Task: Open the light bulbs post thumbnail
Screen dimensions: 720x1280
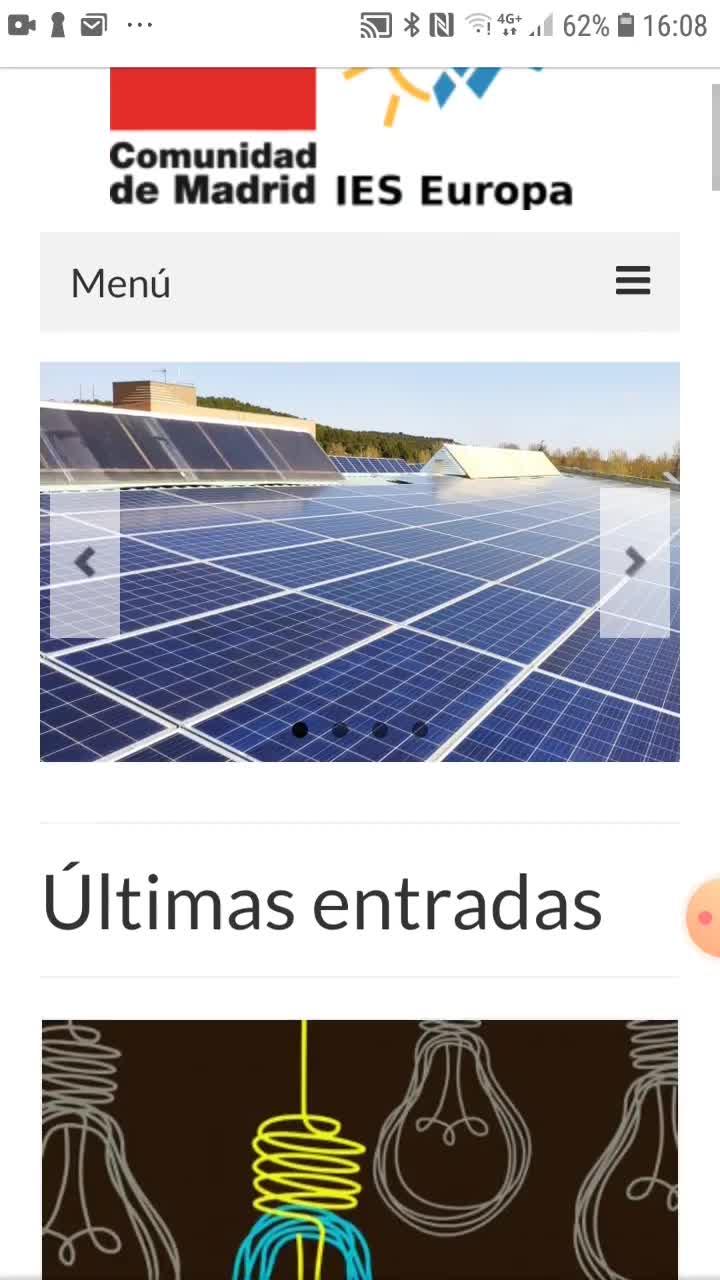Action: pos(360,1150)
